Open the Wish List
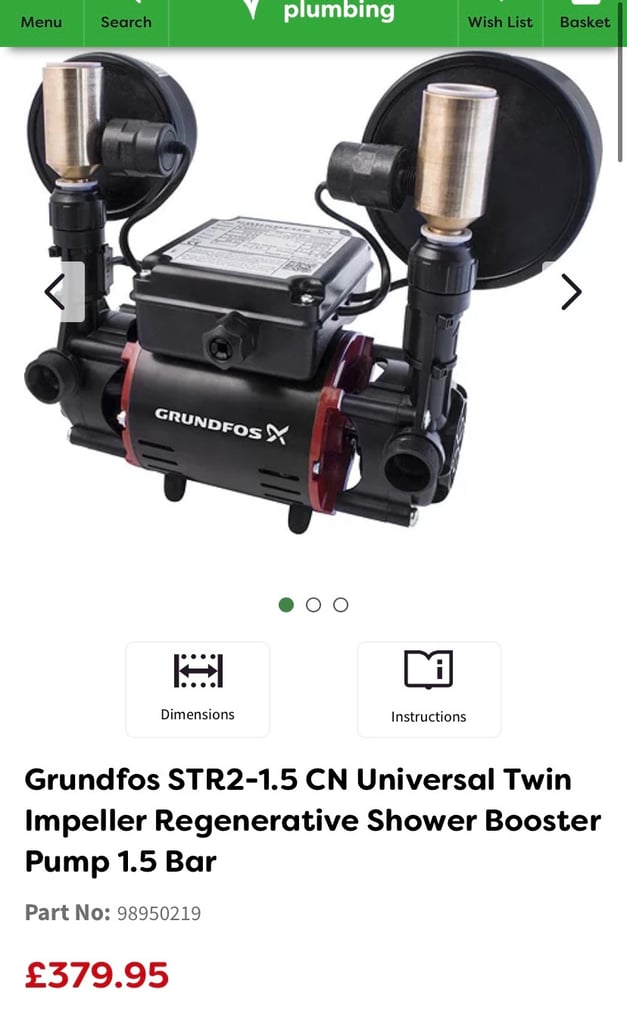The width and height of the screenshot is (627, 1024). click(x=500, y=22)
